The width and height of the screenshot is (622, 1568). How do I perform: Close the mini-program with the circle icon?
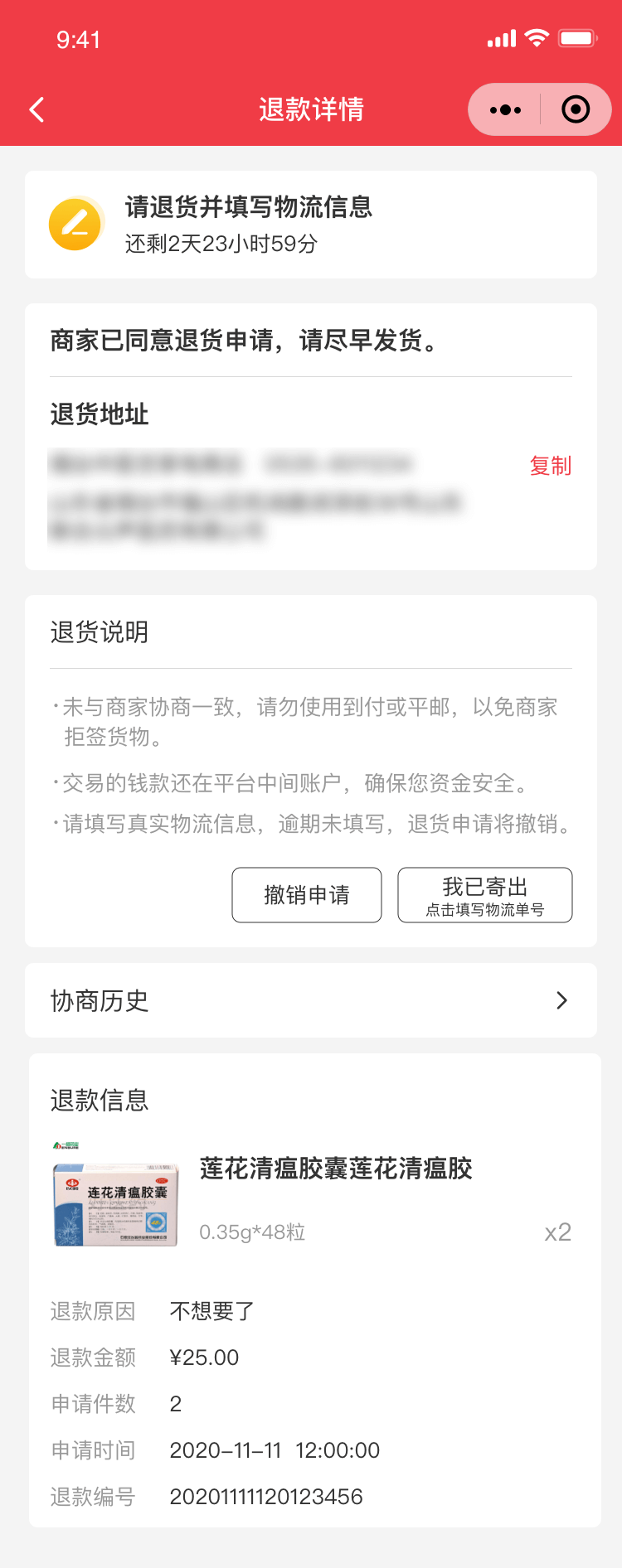(x=576, y=109)
